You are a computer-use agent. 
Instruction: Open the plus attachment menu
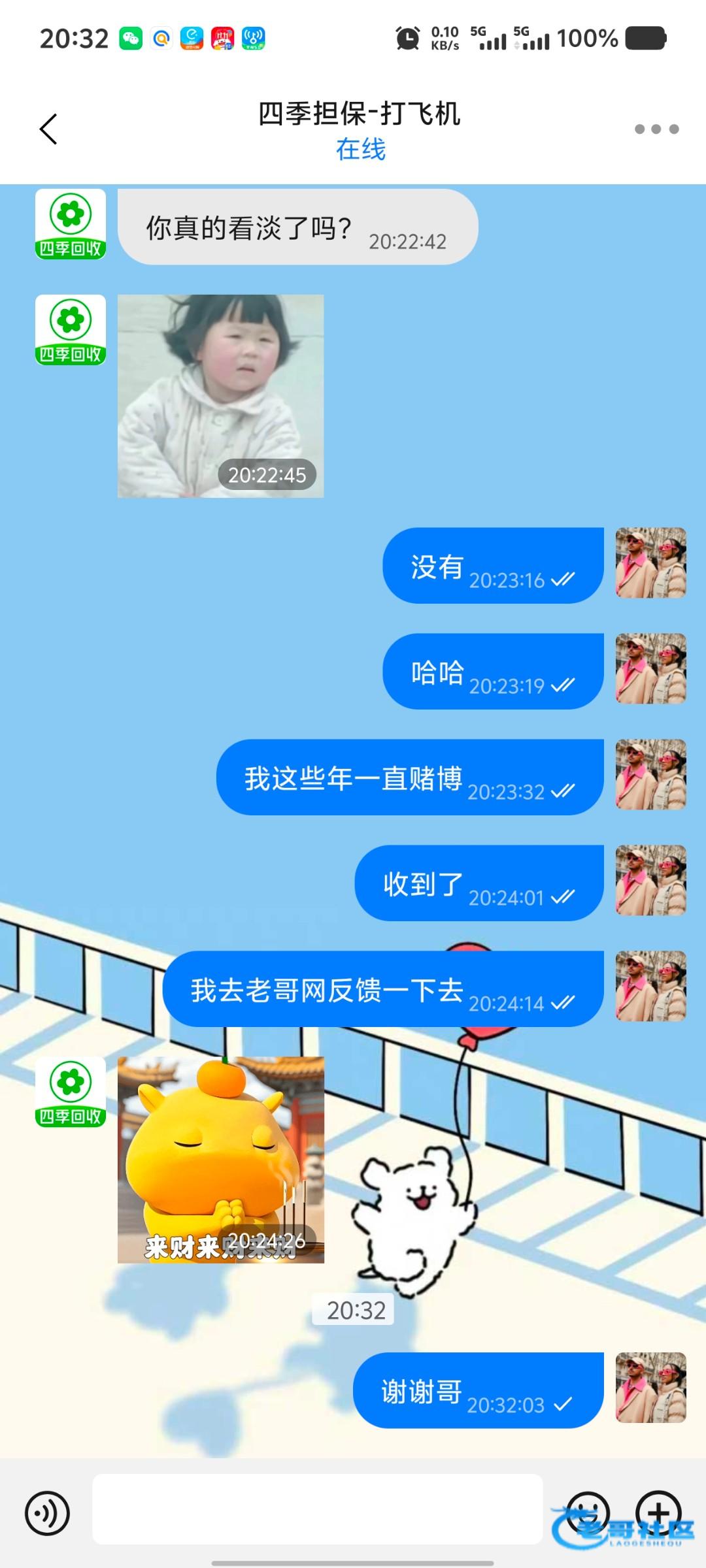(x=658, y=1513)
